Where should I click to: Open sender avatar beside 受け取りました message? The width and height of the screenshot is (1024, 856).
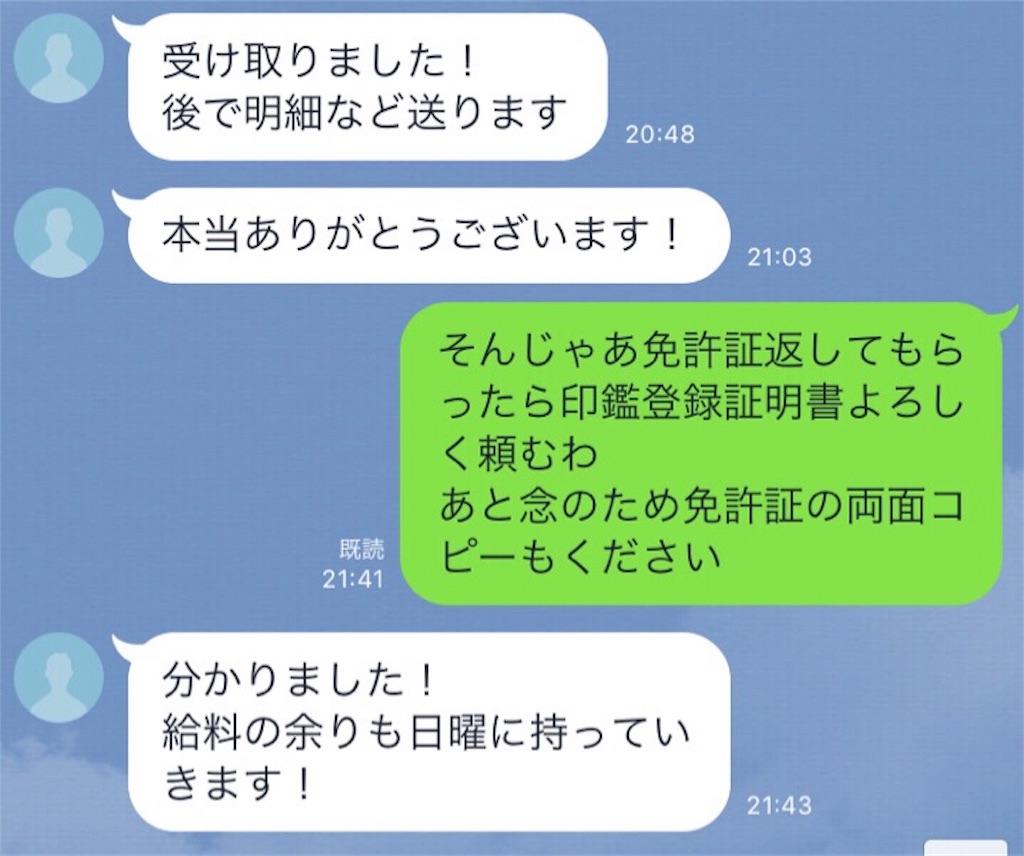(x=60, y=58)
